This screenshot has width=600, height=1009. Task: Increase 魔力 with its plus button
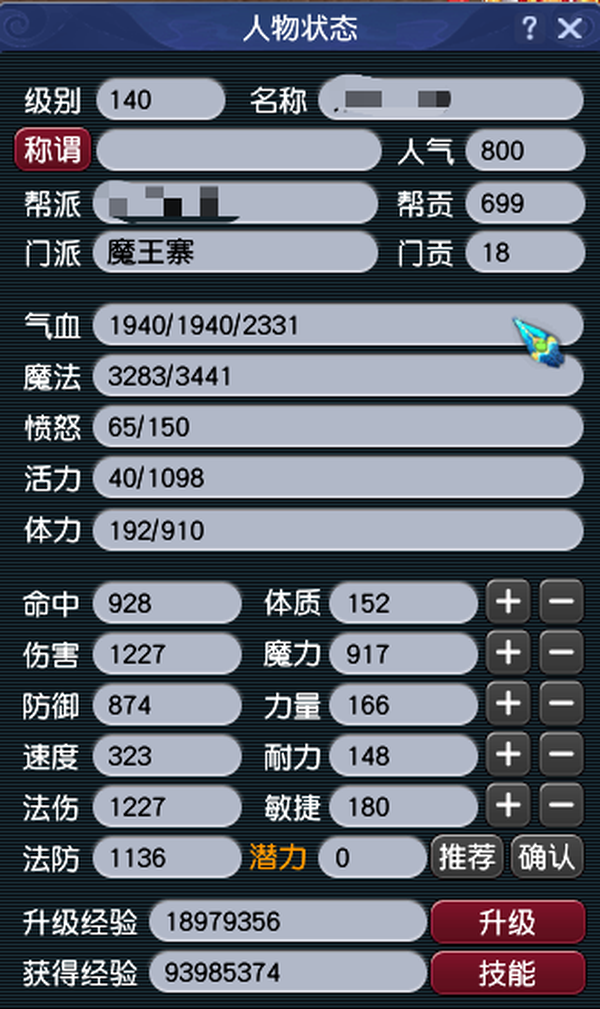pos(508,653)
